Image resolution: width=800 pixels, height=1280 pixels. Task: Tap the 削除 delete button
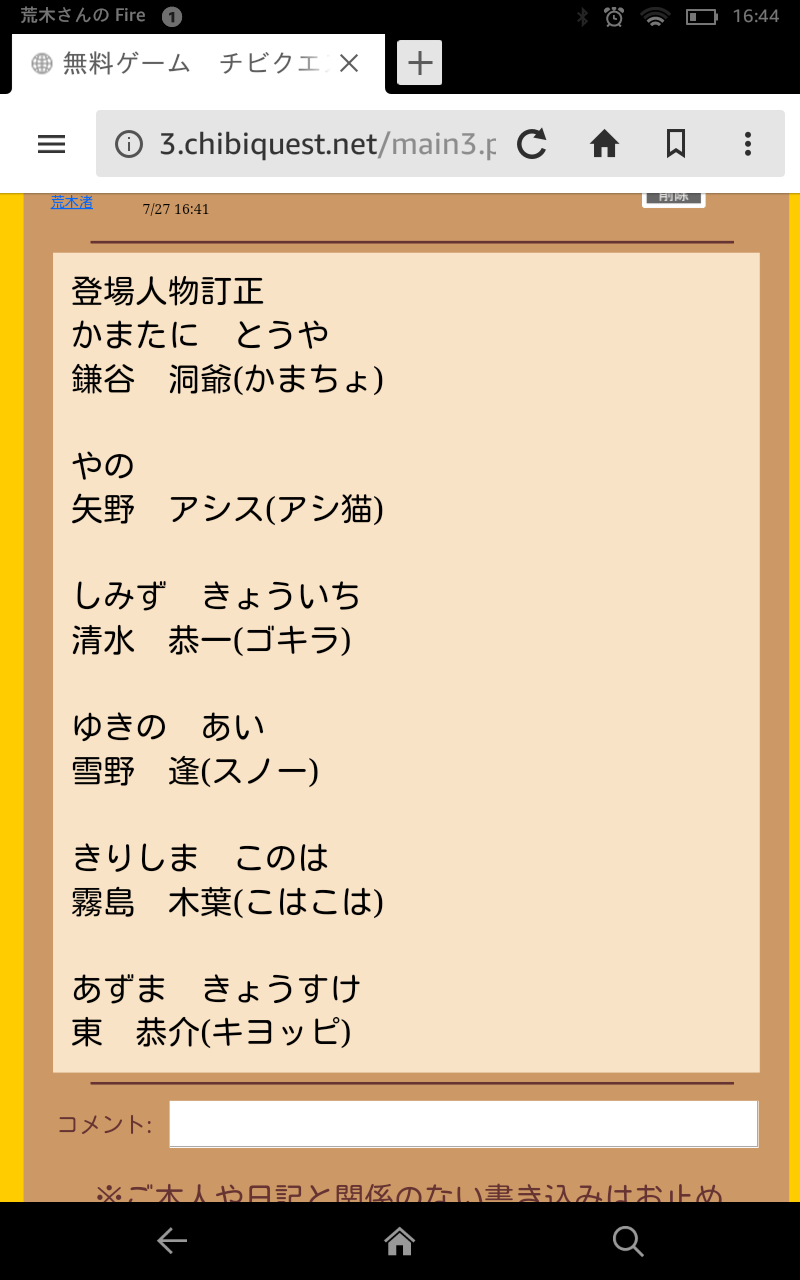pyautogui.click(x=673, y=198)
